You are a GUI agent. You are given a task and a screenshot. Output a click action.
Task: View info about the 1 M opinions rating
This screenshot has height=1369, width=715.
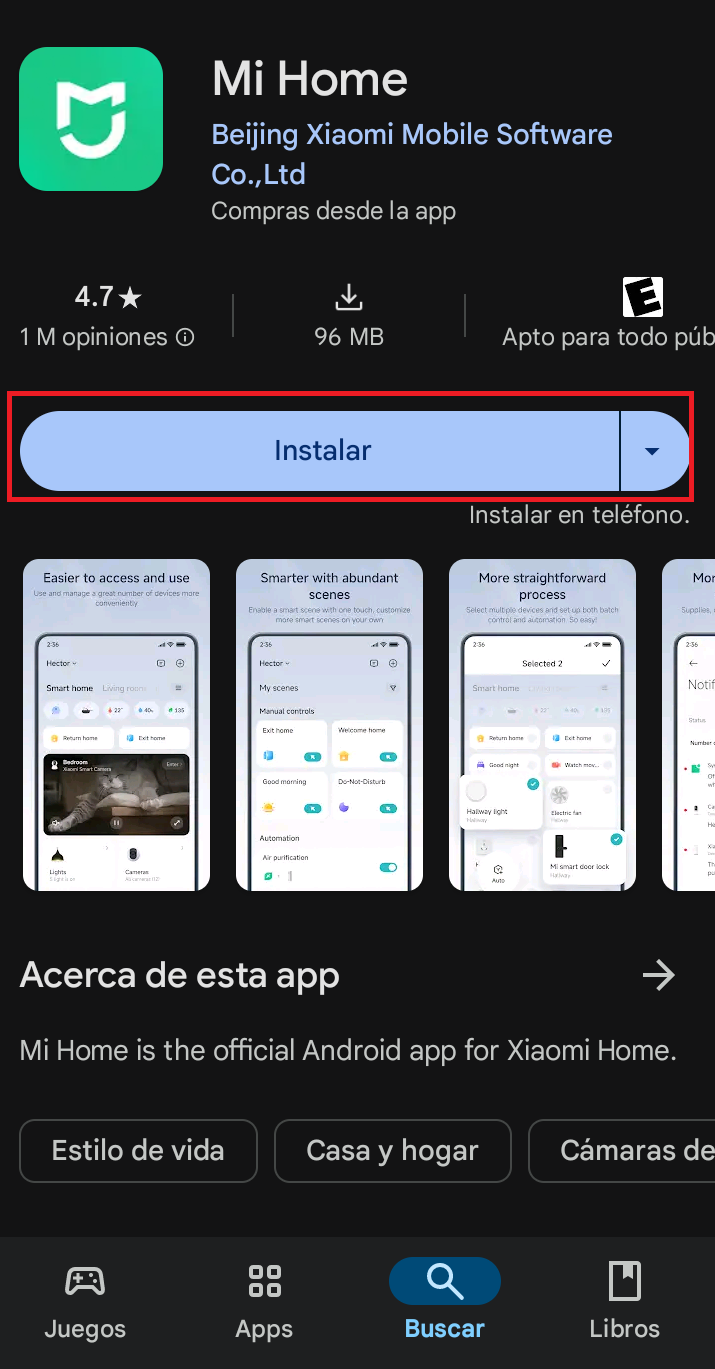185,338
